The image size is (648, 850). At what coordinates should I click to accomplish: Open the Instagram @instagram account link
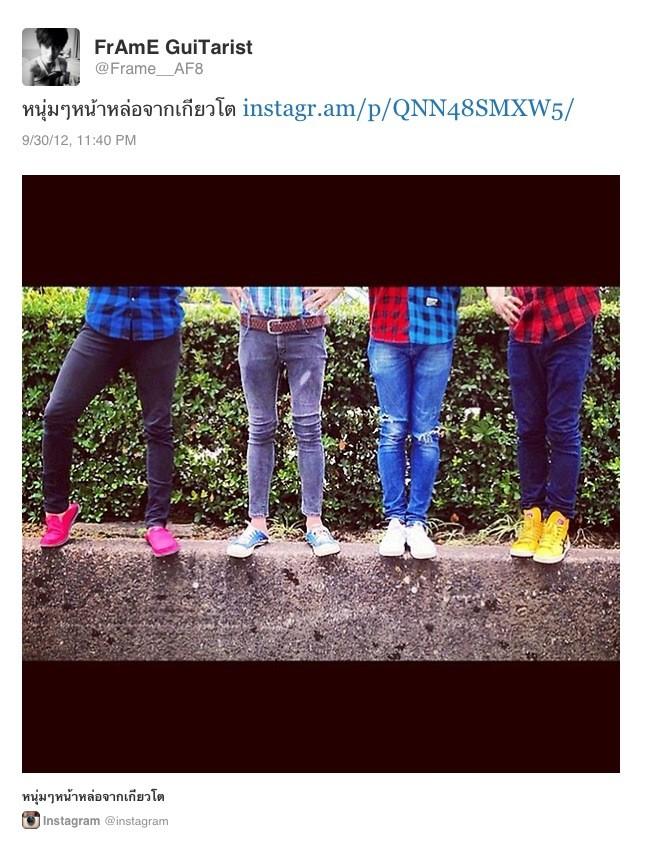click(136, 821)
